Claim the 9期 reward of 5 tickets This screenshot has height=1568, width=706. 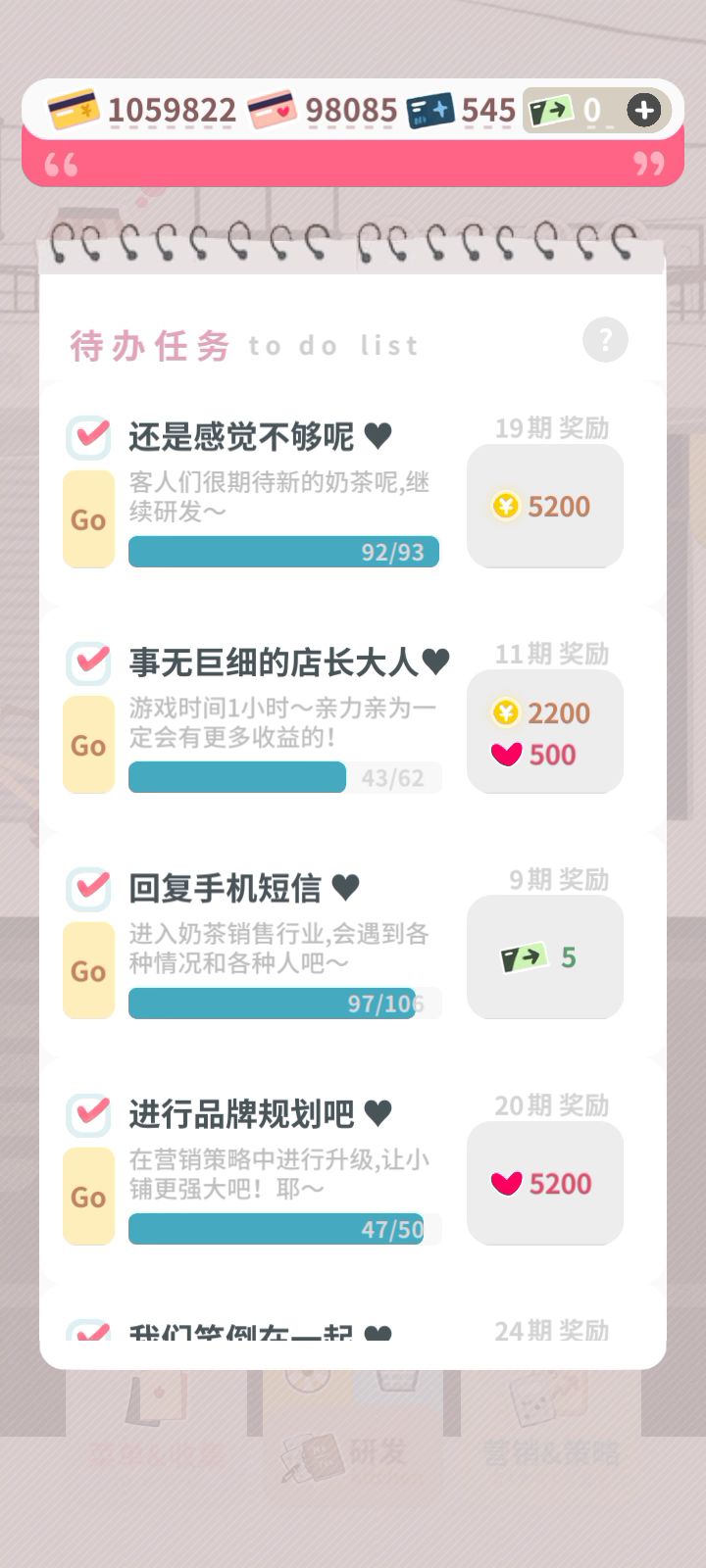545,957
